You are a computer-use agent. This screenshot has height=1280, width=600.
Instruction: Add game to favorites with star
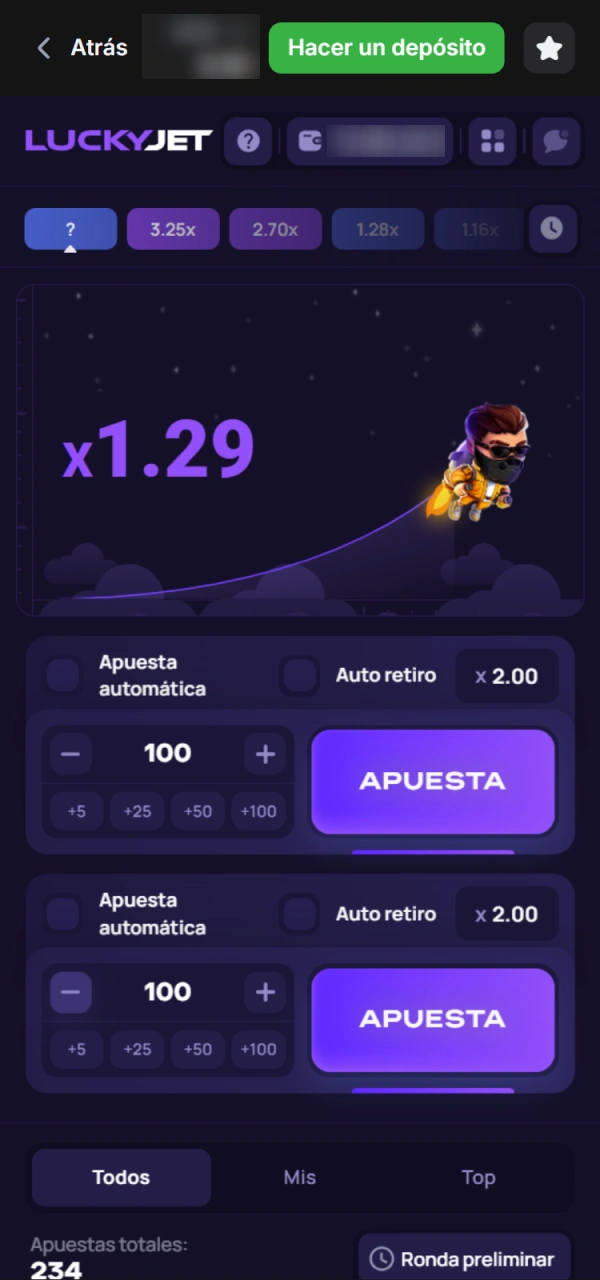[x=549, y=48]
